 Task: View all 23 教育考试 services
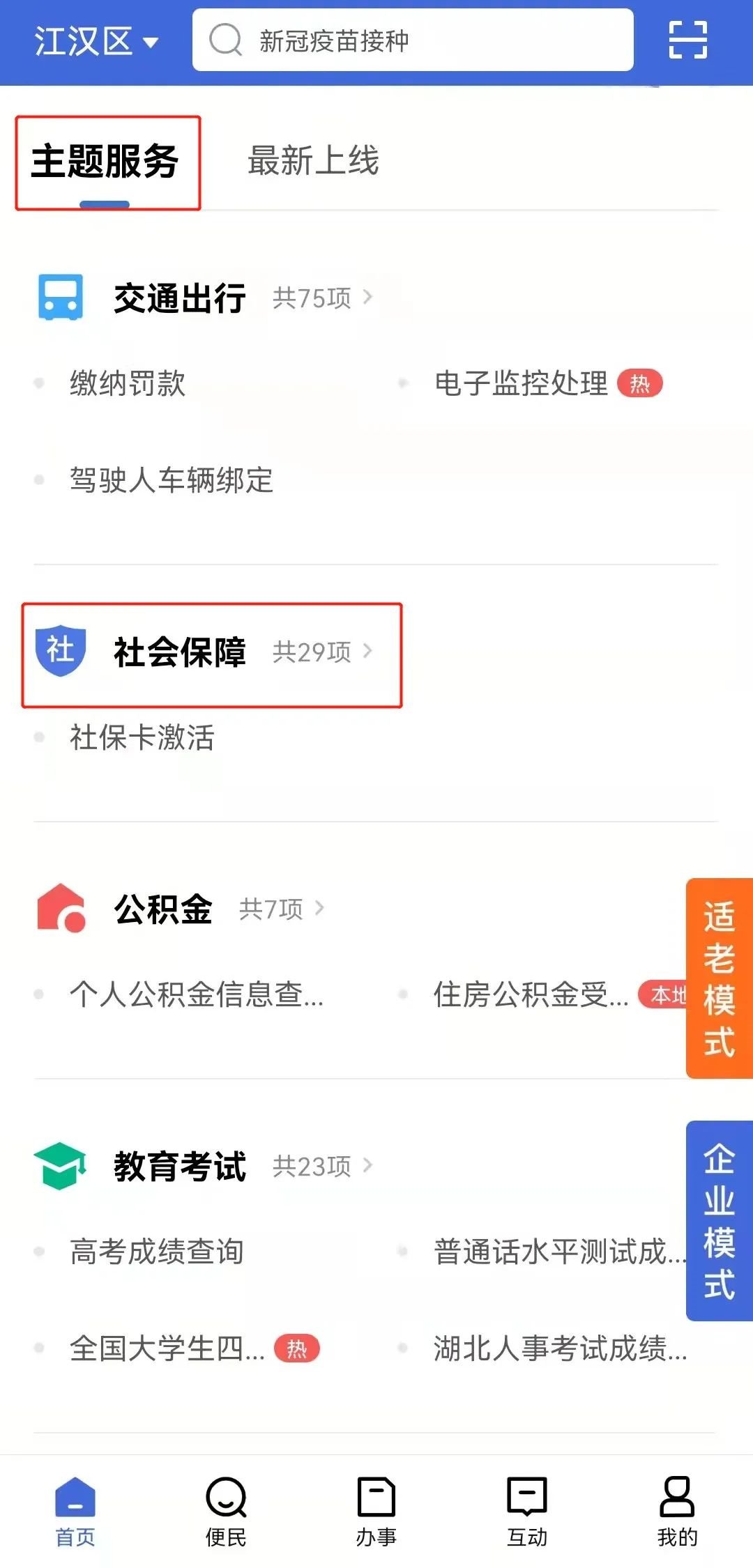(x=322, y=1166)
